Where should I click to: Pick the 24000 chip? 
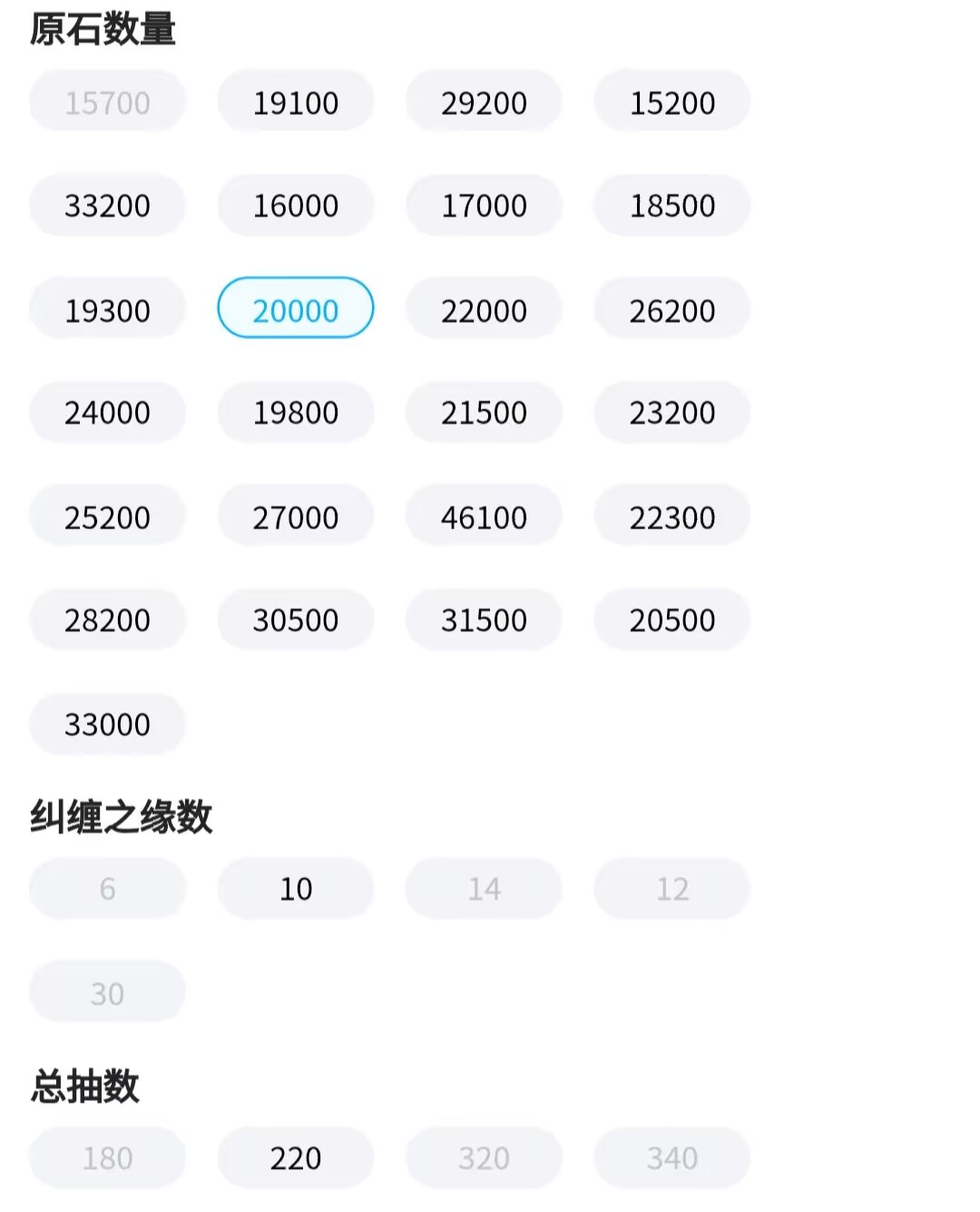(107, 413)
